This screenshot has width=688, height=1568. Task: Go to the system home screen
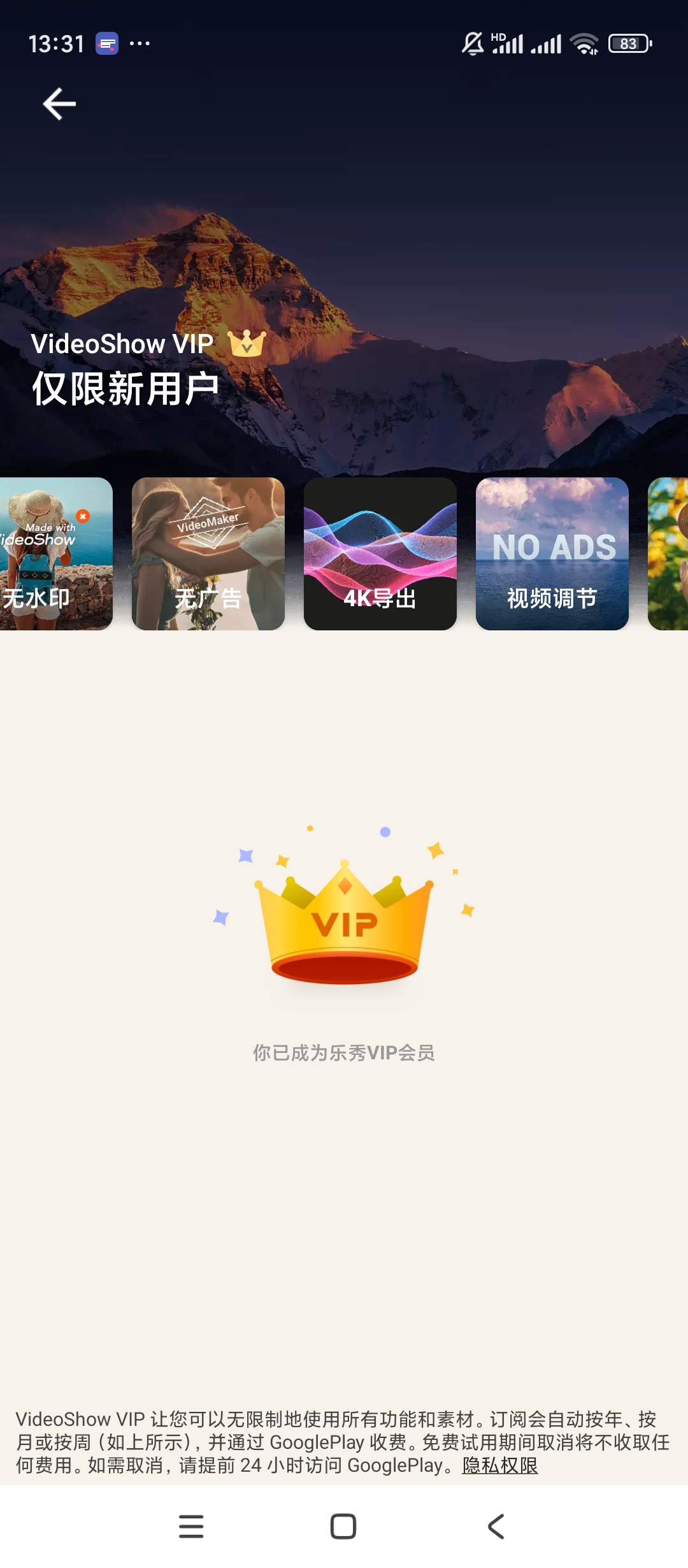coord(343,1527)
